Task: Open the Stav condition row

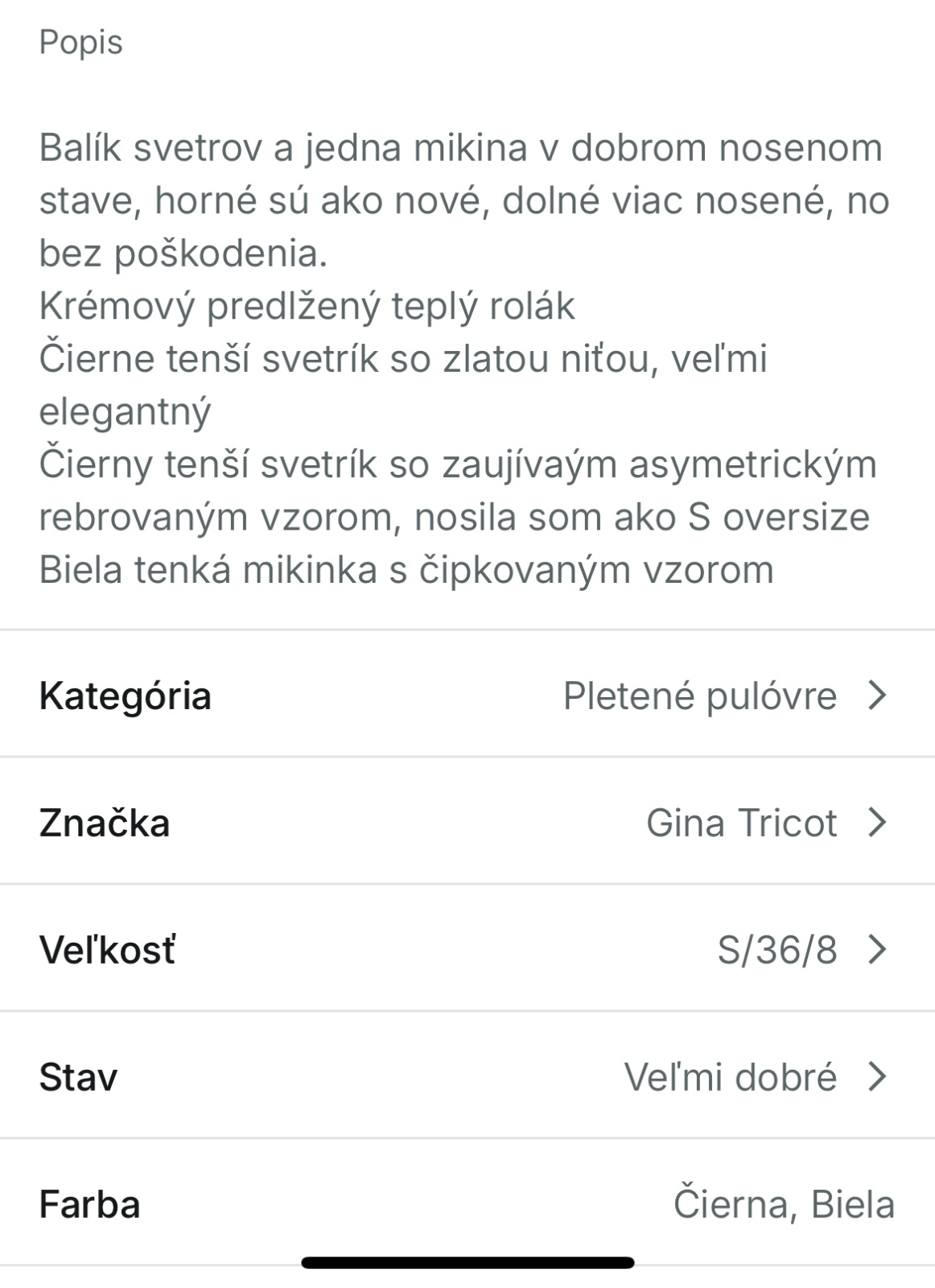Action: (x=467, y=1076)
